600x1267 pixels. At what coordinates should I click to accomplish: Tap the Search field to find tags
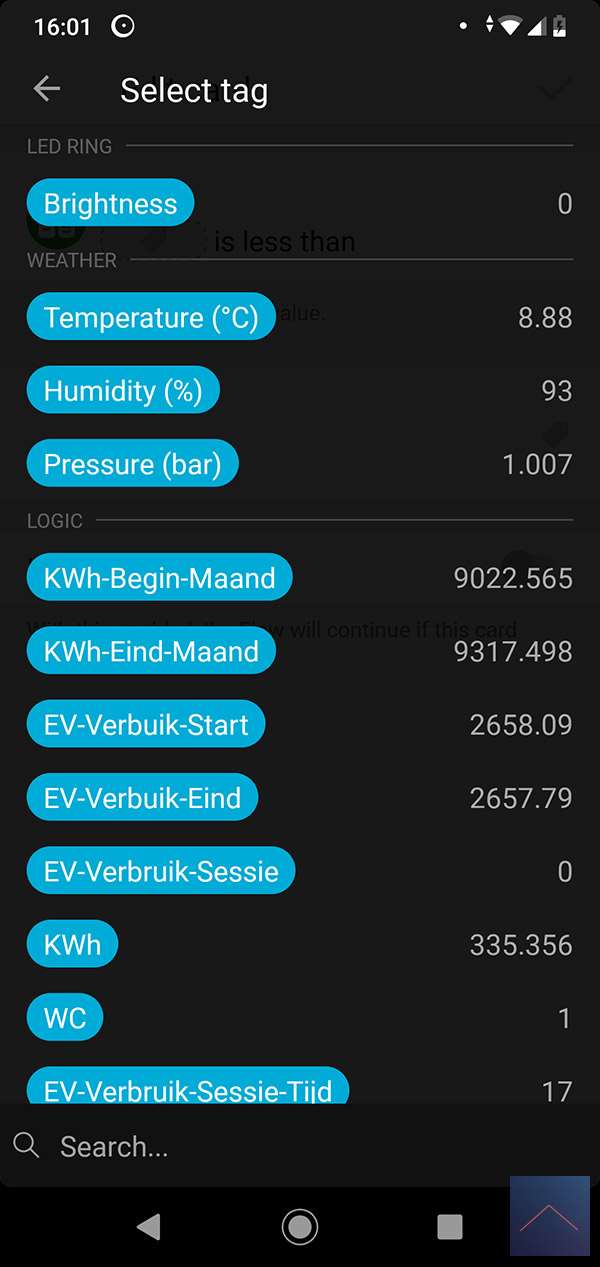pos(300,1146)
